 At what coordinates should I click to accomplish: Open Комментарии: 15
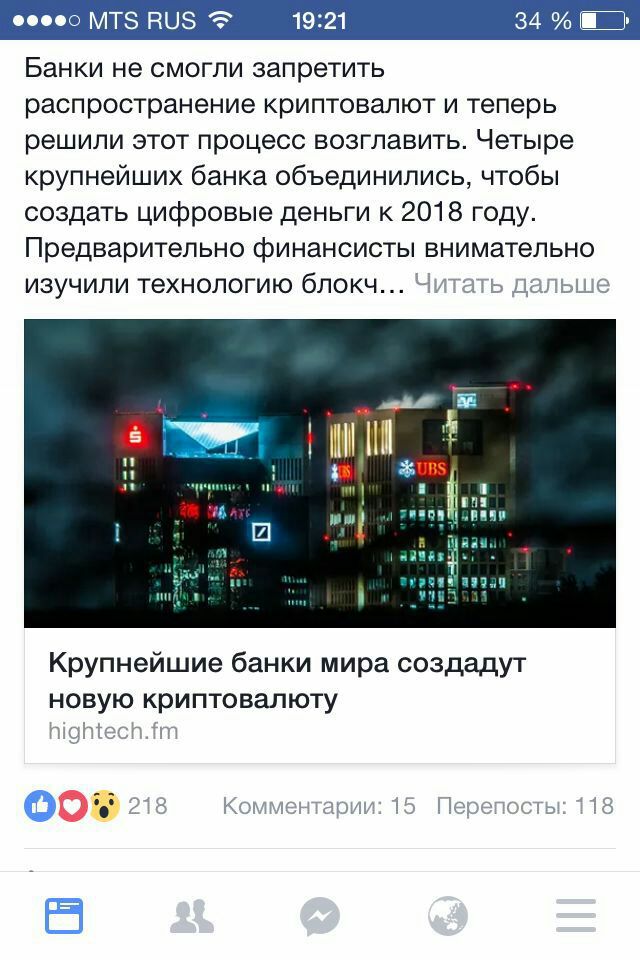pyautogui.click(x=318, y=806)
